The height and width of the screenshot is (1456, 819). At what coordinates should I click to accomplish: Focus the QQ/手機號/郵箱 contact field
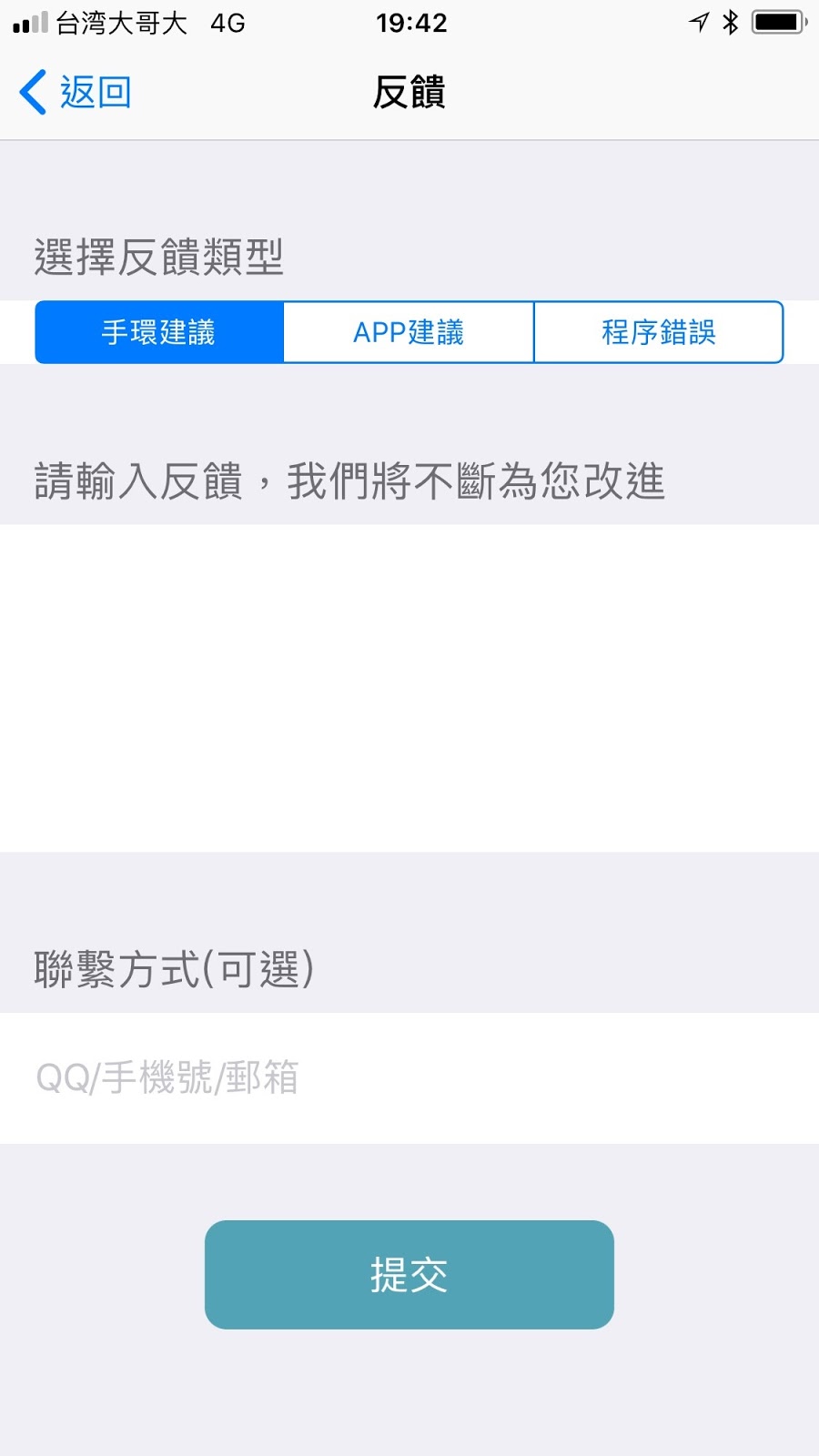click(409, 1078)
